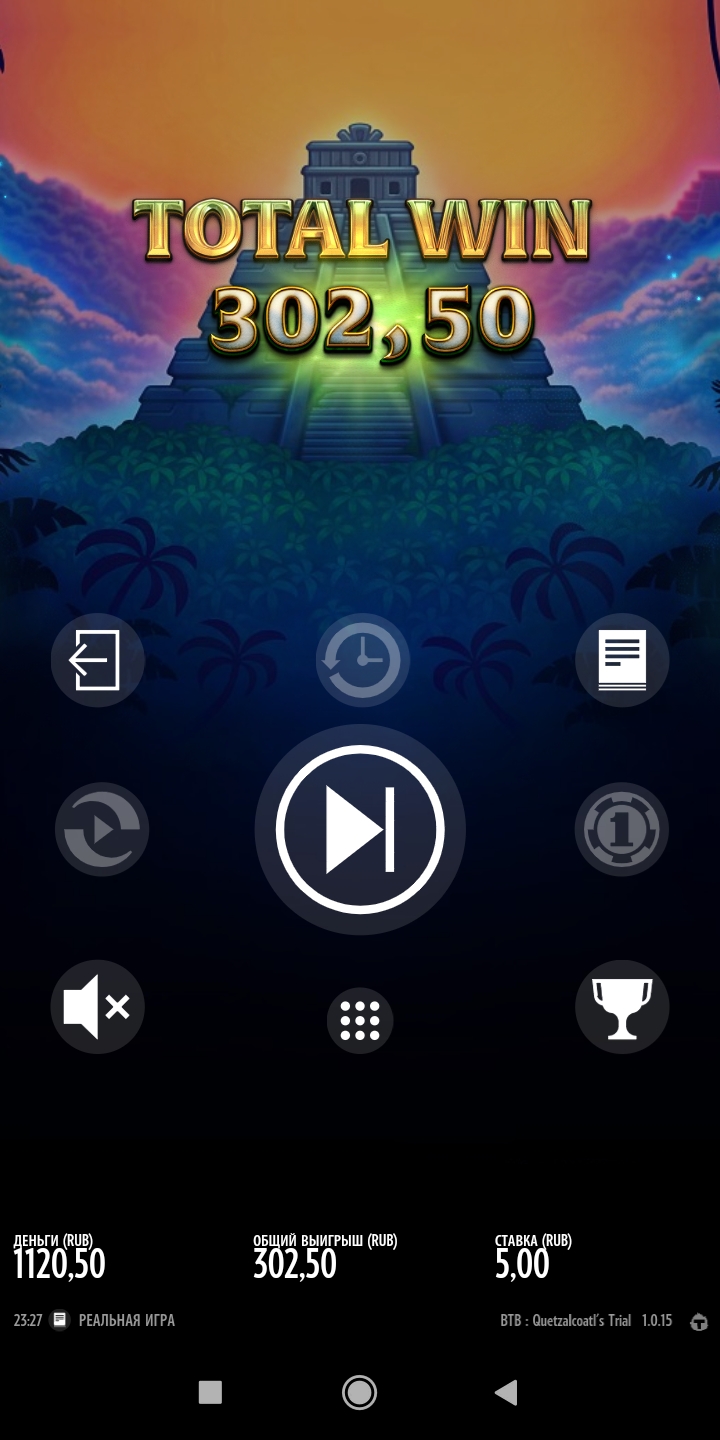Open the game history clock icon

pyautogui.click(x=363, y=660)
